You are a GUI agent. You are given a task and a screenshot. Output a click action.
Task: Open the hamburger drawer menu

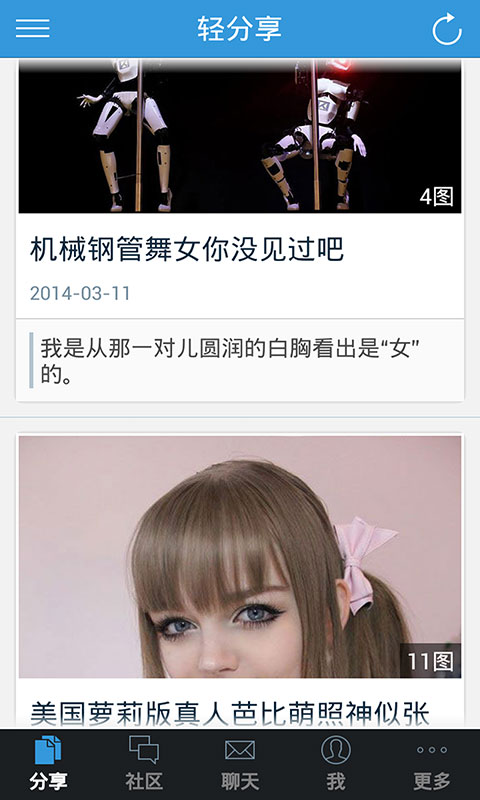click(x=33, y=28)
